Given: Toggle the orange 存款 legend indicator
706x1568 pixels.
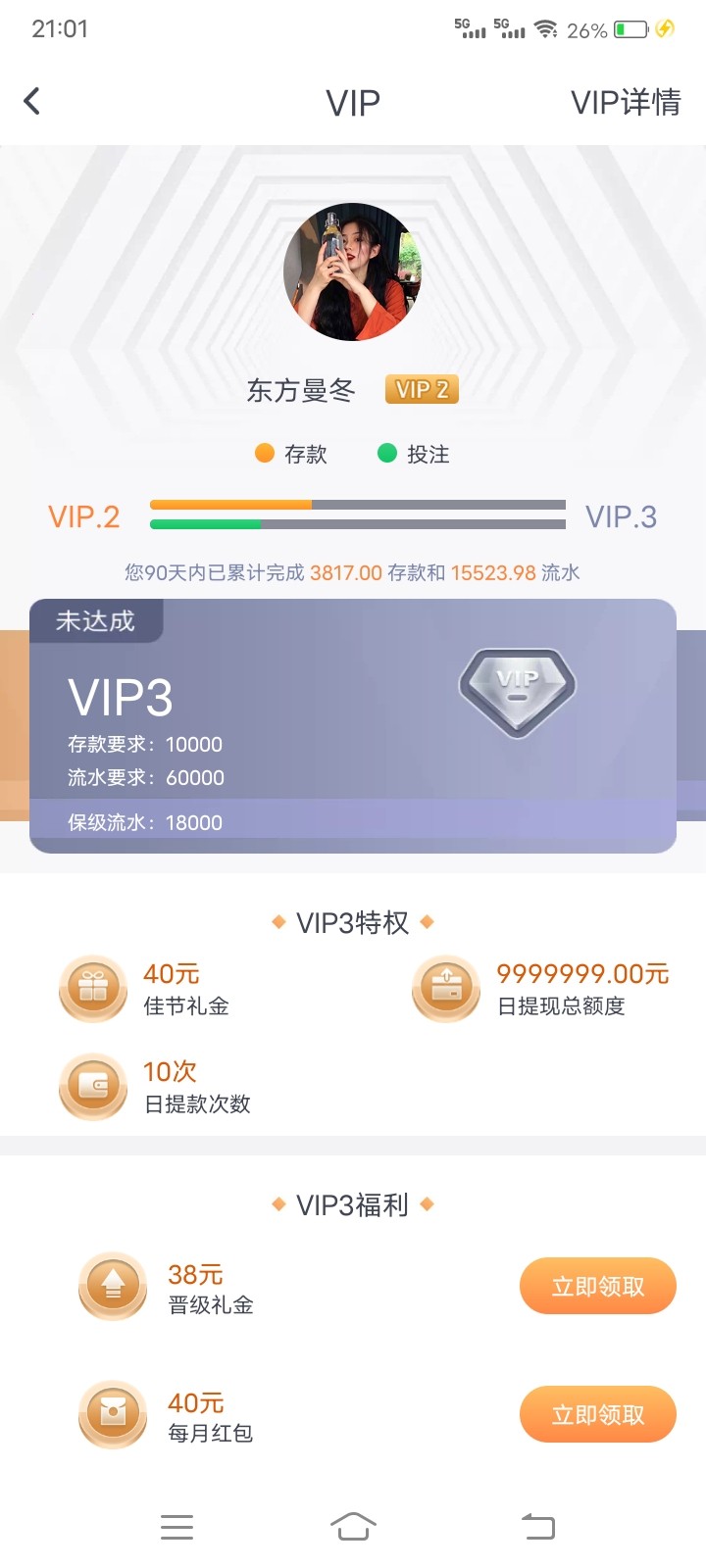Looking at the screenshot, I should point(263,453).
